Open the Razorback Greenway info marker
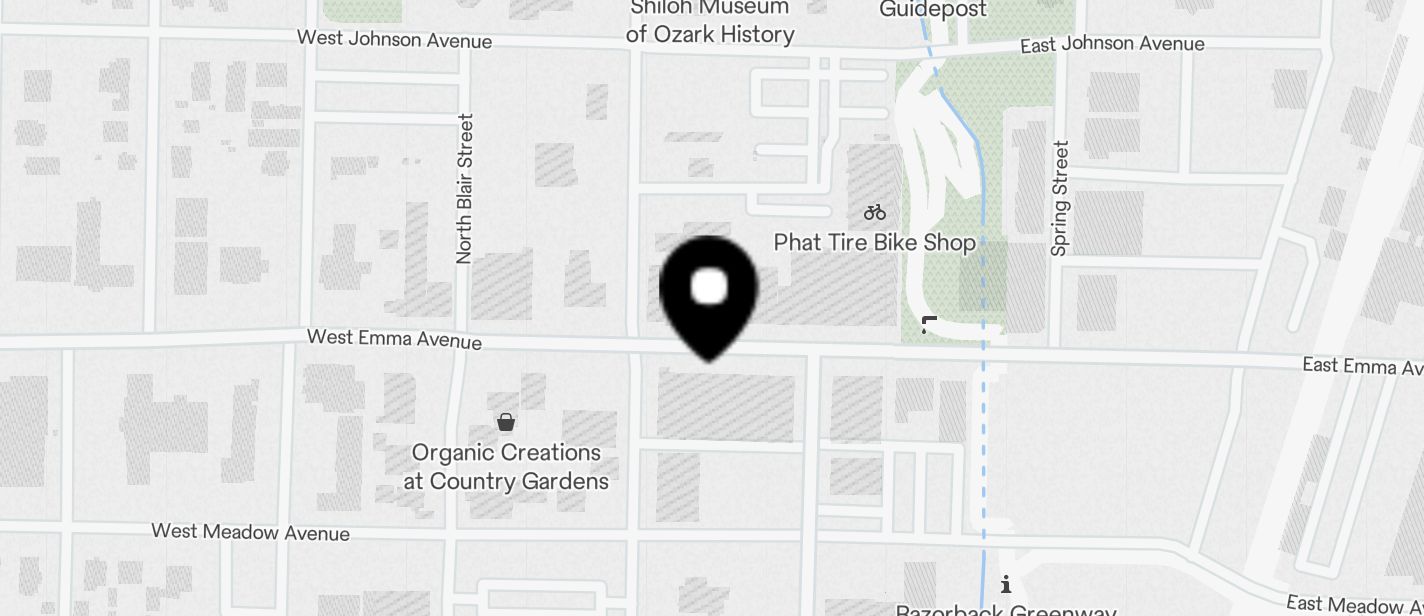The height and width of the screenshot is (616, 1424). point(1006,584)
